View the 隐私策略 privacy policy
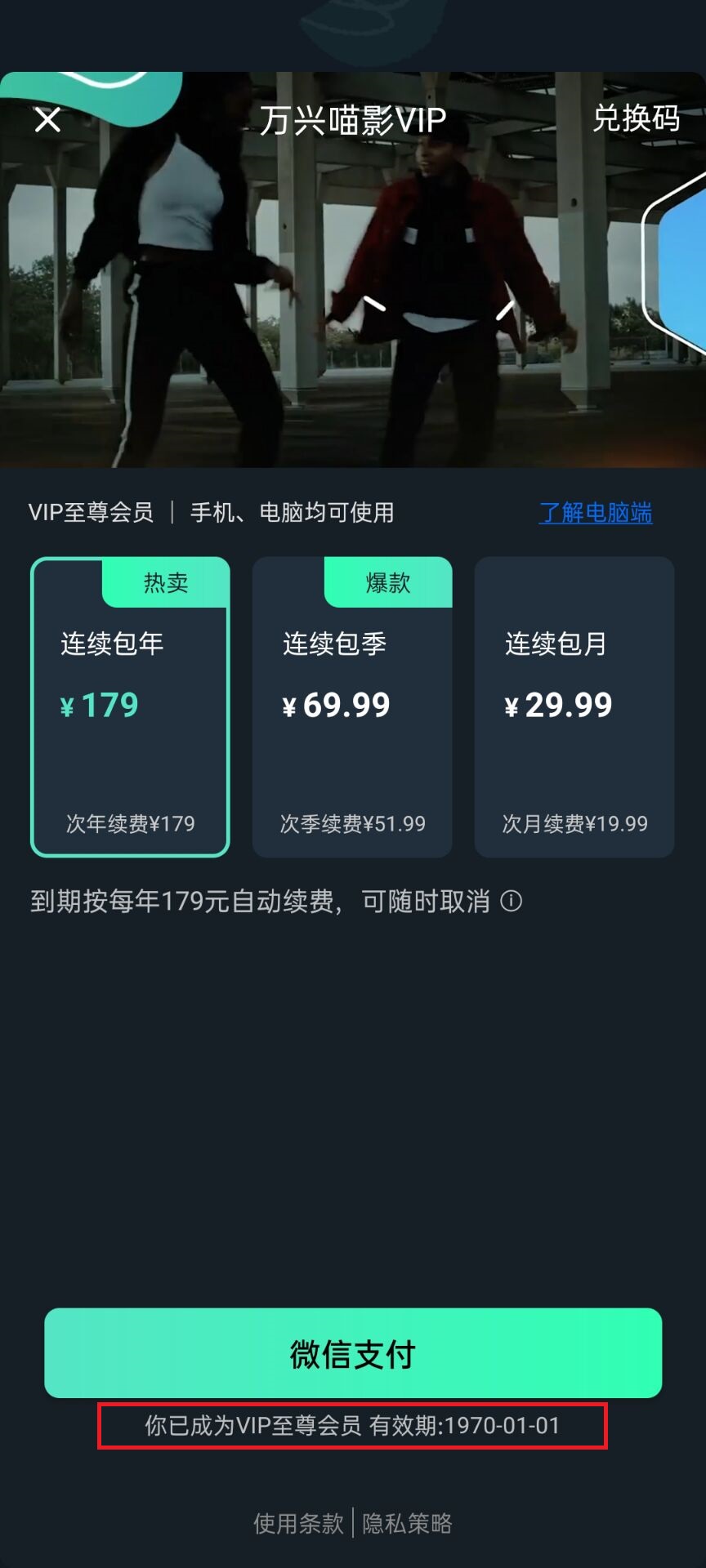Image resolution: width=706 pixels, height=1568 pixels. click(x=407, y=1523)
